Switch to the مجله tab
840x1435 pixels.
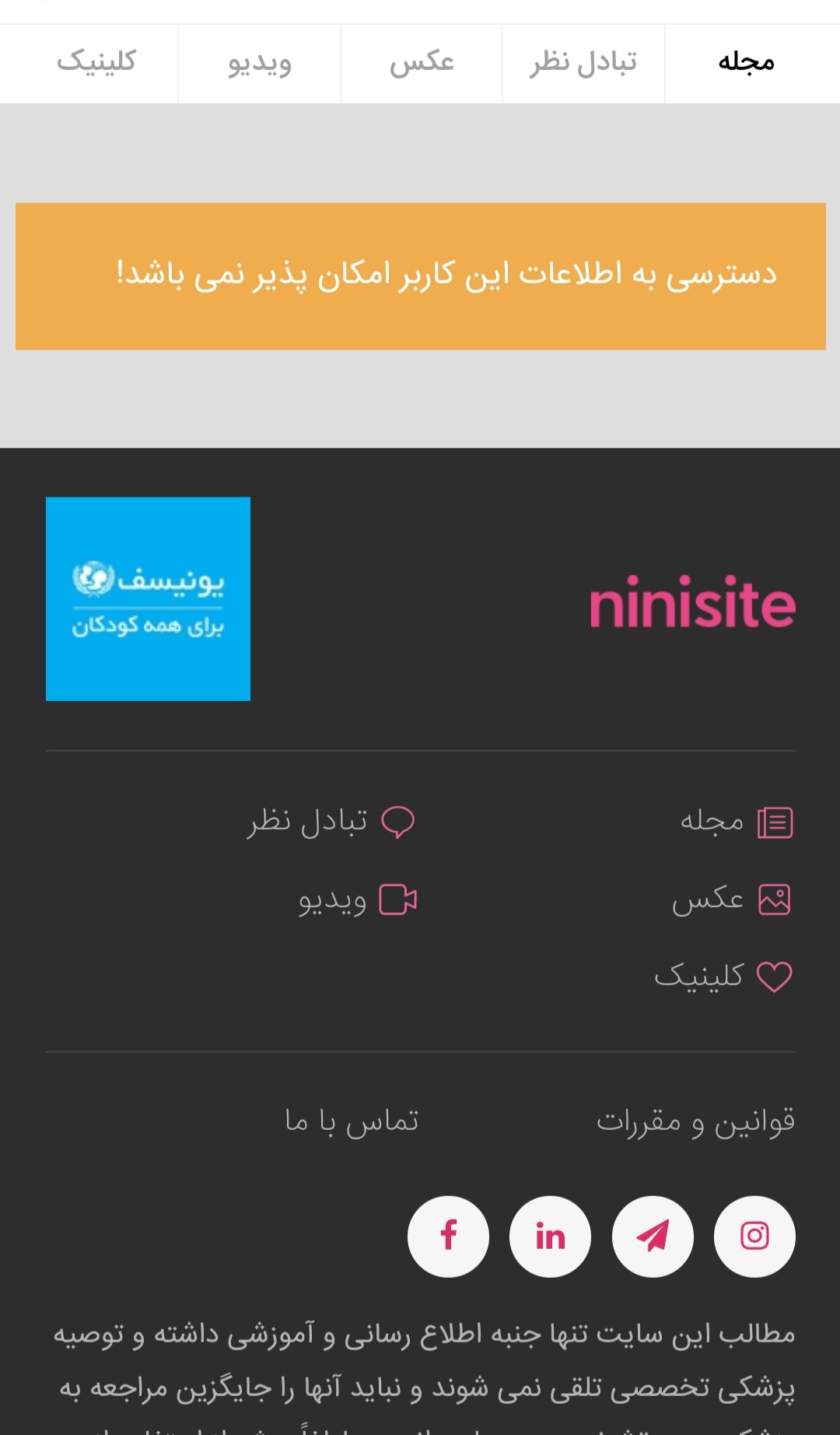tap(746, 62)
